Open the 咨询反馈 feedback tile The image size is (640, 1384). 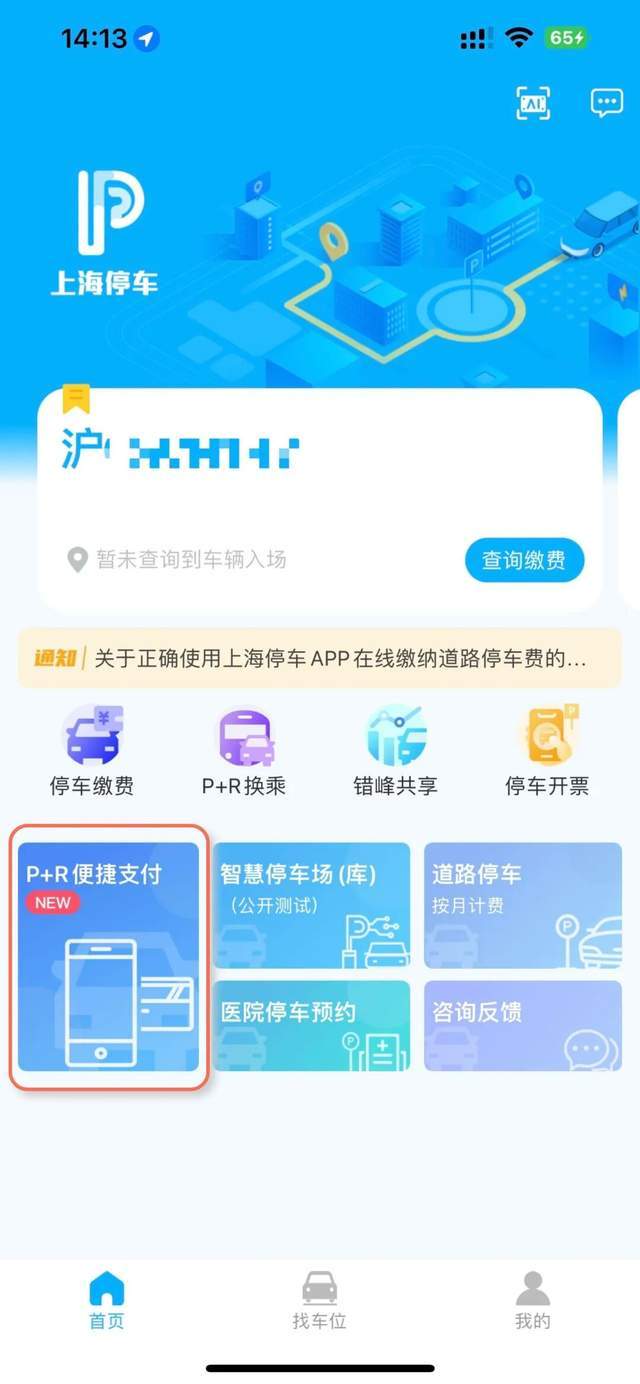[523, 1025]
